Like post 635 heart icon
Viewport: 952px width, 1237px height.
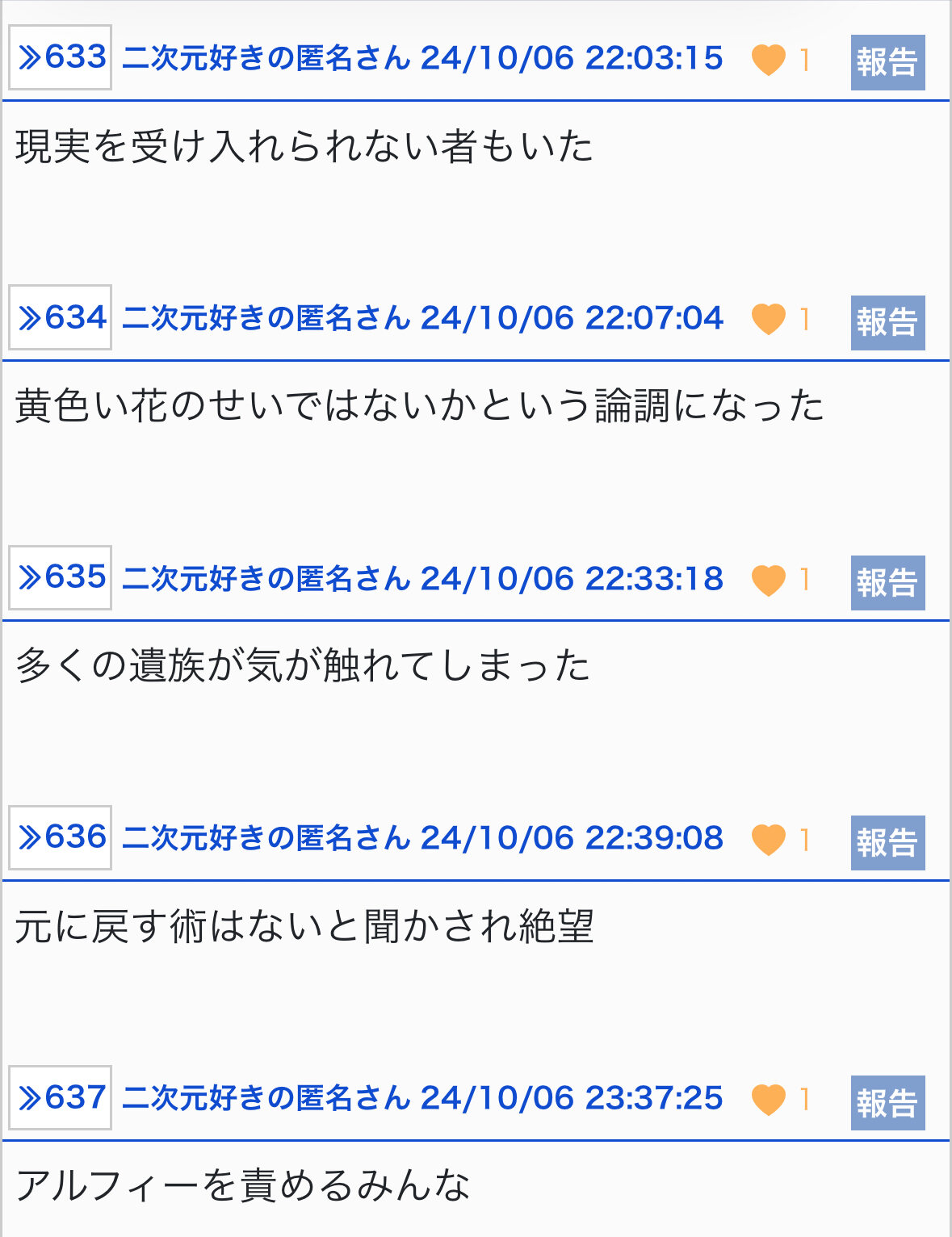[768, 580]
